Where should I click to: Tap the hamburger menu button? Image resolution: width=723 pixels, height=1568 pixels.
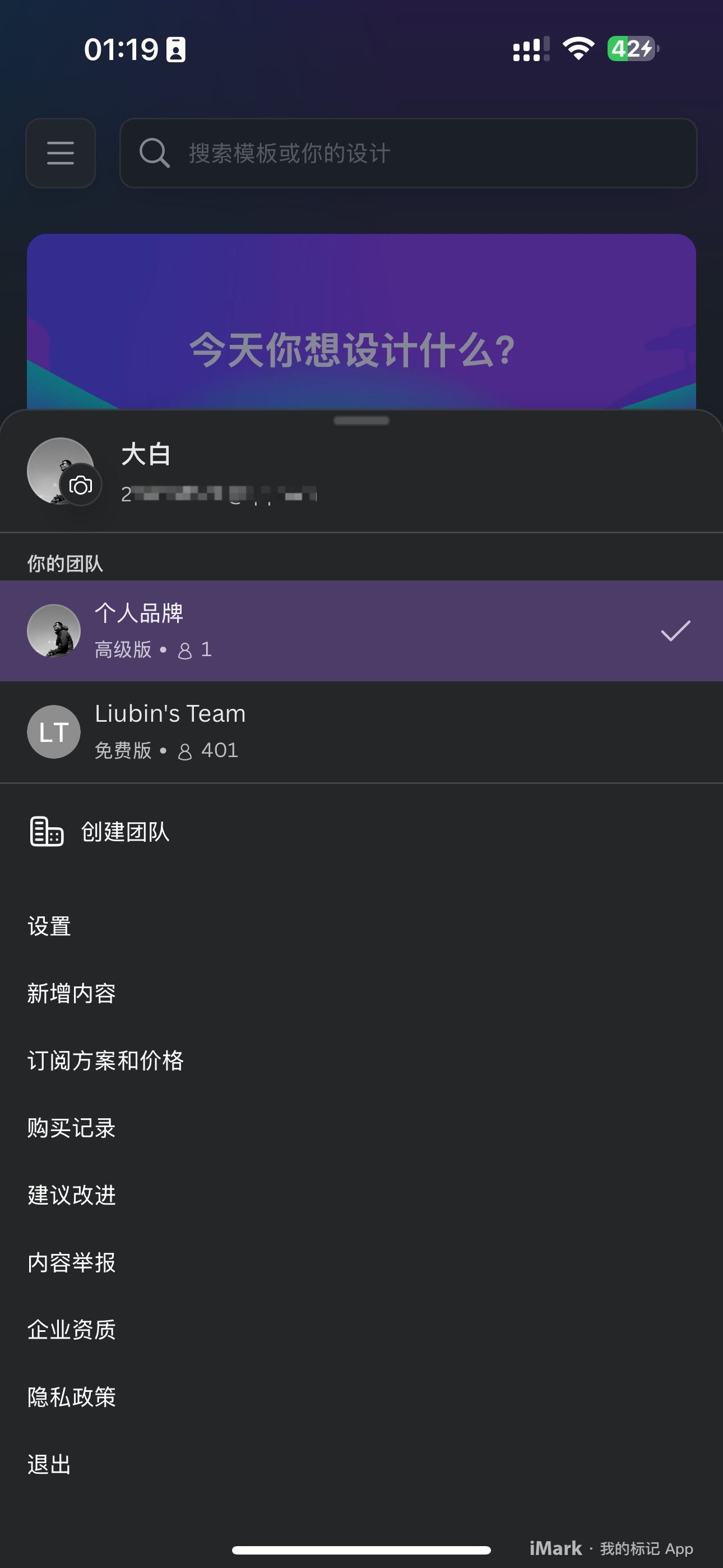click(x=61, y=153)
